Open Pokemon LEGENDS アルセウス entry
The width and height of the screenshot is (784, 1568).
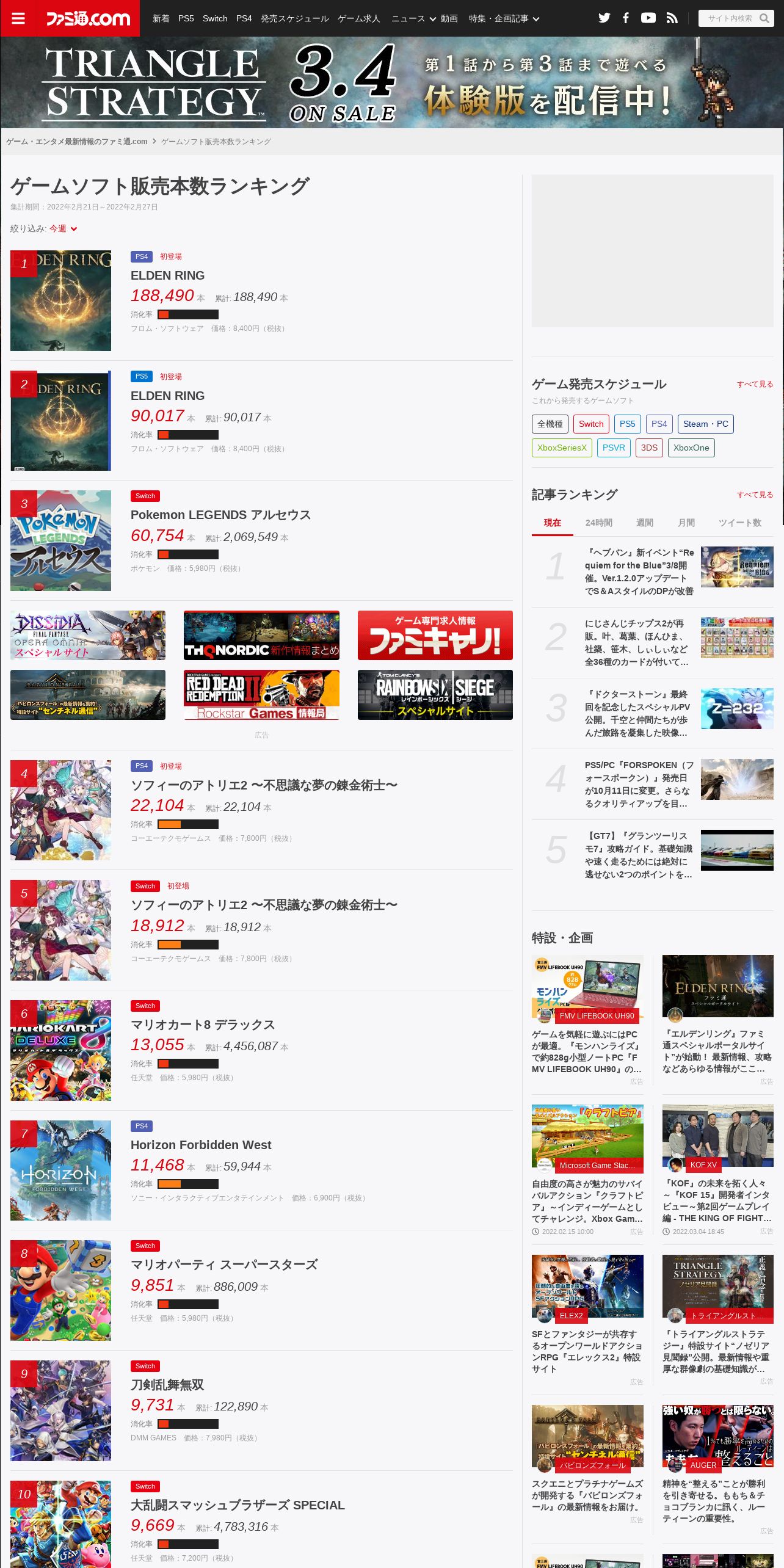220,515
